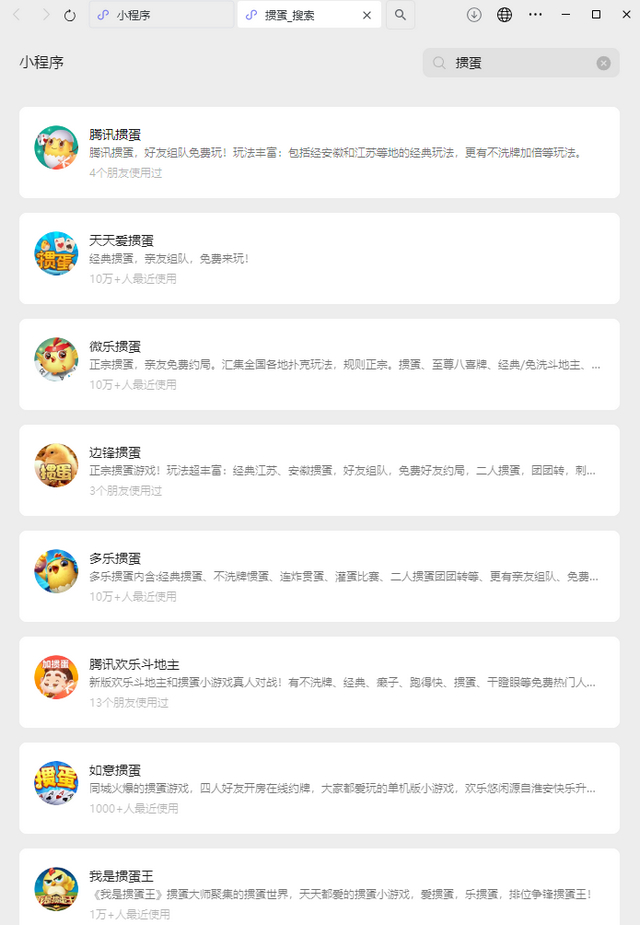Image resolution: width=640 pixels, height=925 pixels.
Task: Open the downloads icon
Action: (474, 15)
